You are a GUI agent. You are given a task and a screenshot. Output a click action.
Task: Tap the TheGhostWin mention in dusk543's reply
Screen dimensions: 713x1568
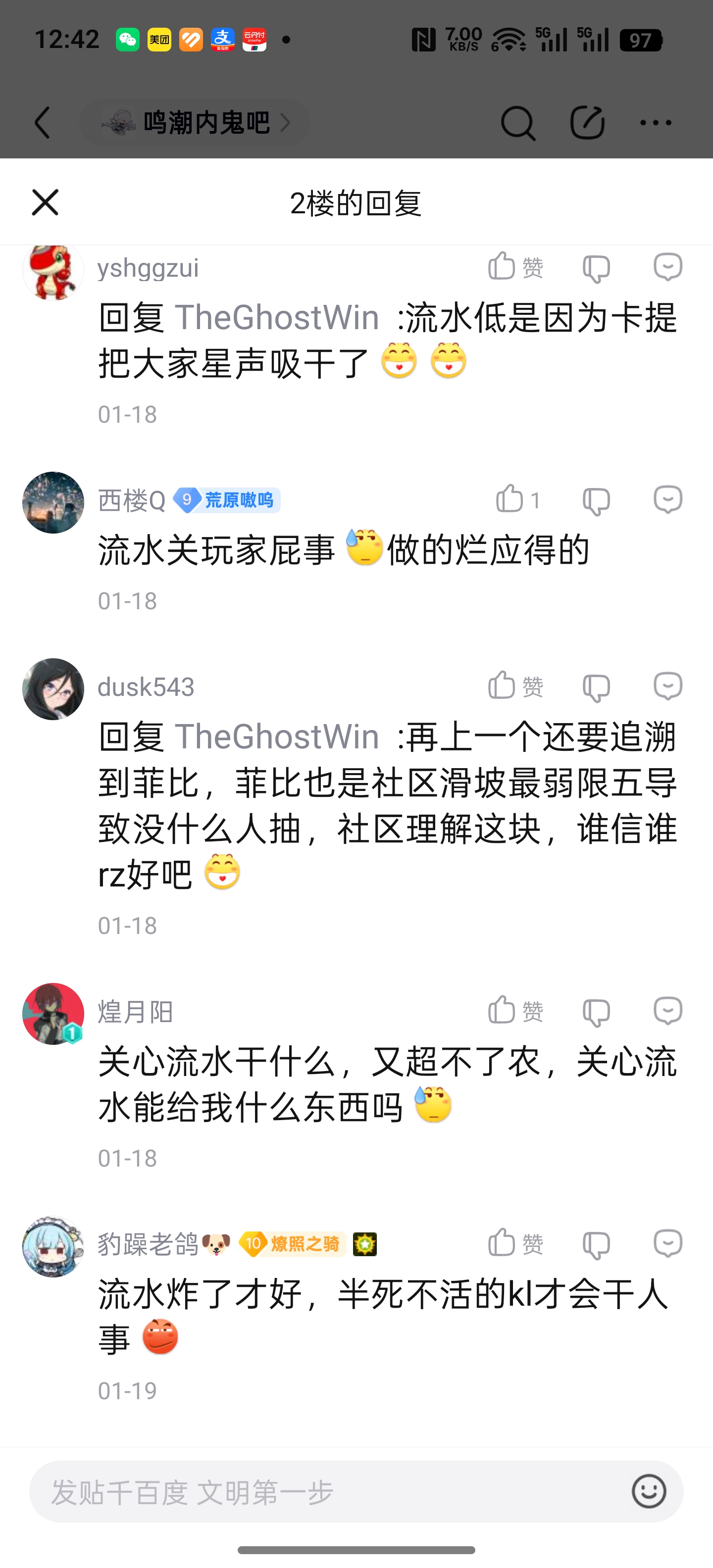(277, 736)
